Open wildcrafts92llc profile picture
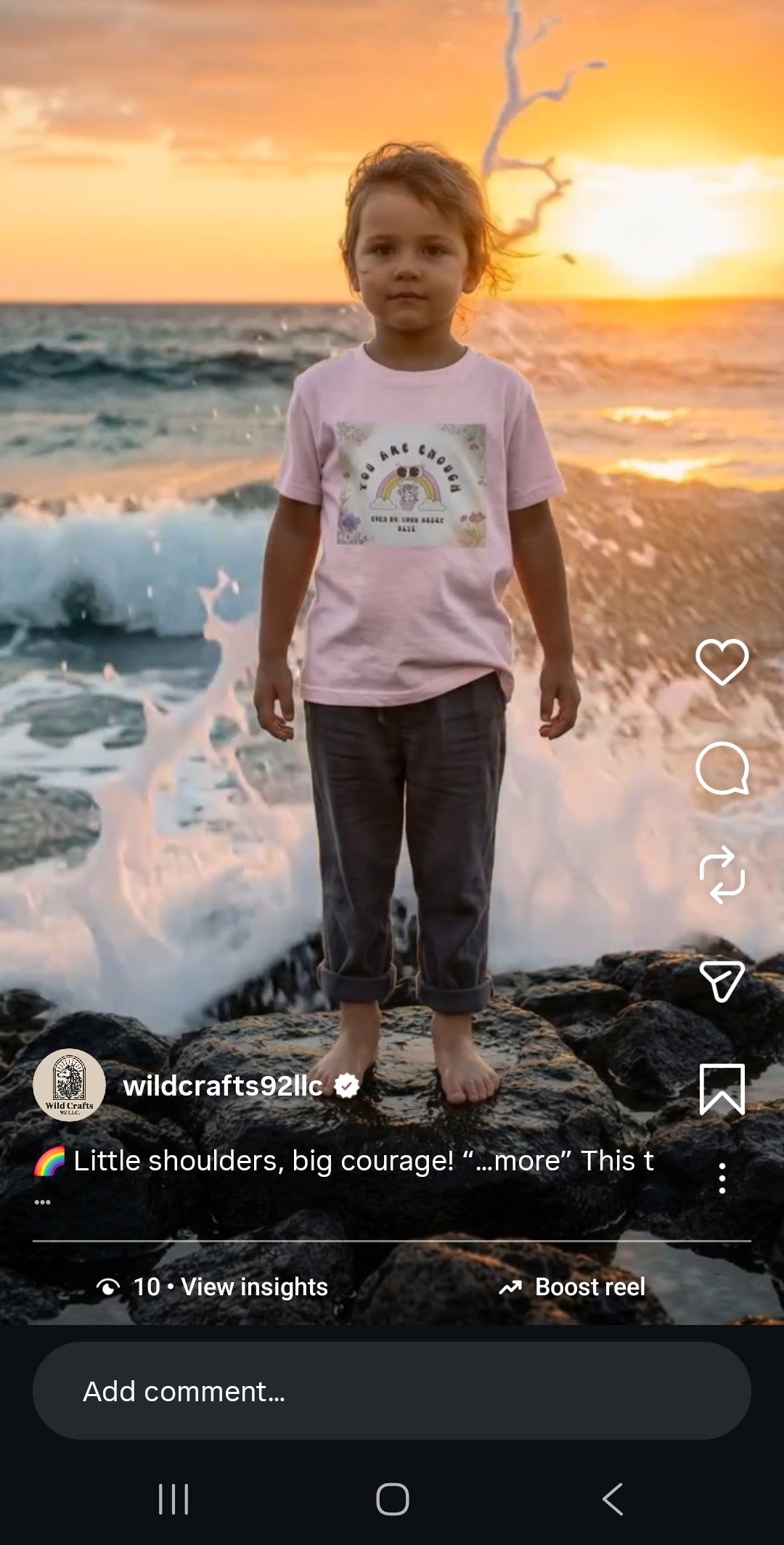This screenshot has height=1545, width=784. pyautogui.click(x=70, y=1085)
